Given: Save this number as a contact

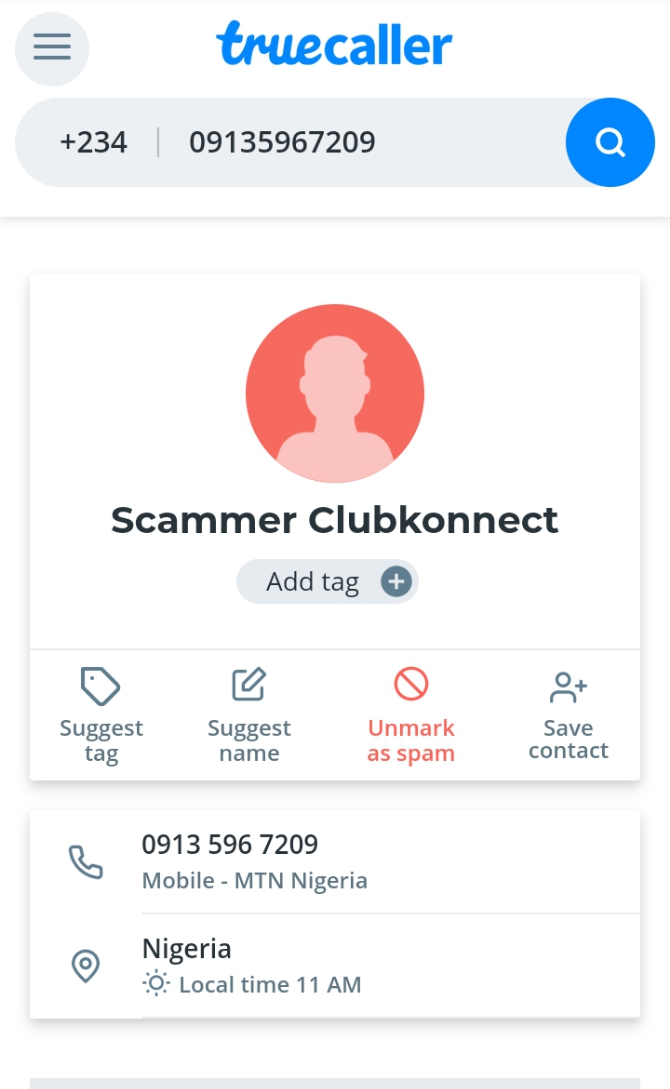Looking at the screenshot, I should click(568, 714).
